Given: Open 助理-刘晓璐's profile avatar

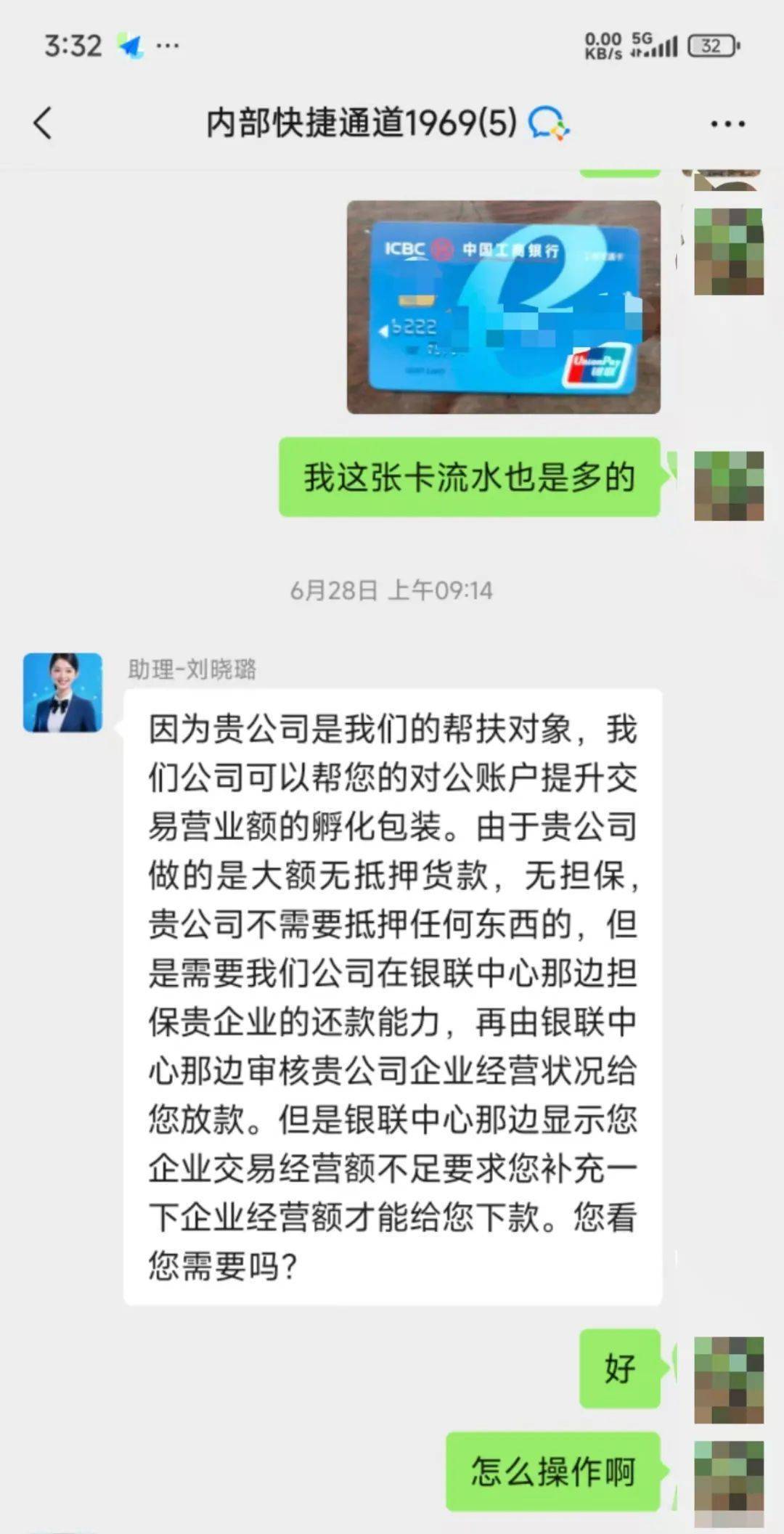Looking at the screenshot, I should tap(62, 693).
